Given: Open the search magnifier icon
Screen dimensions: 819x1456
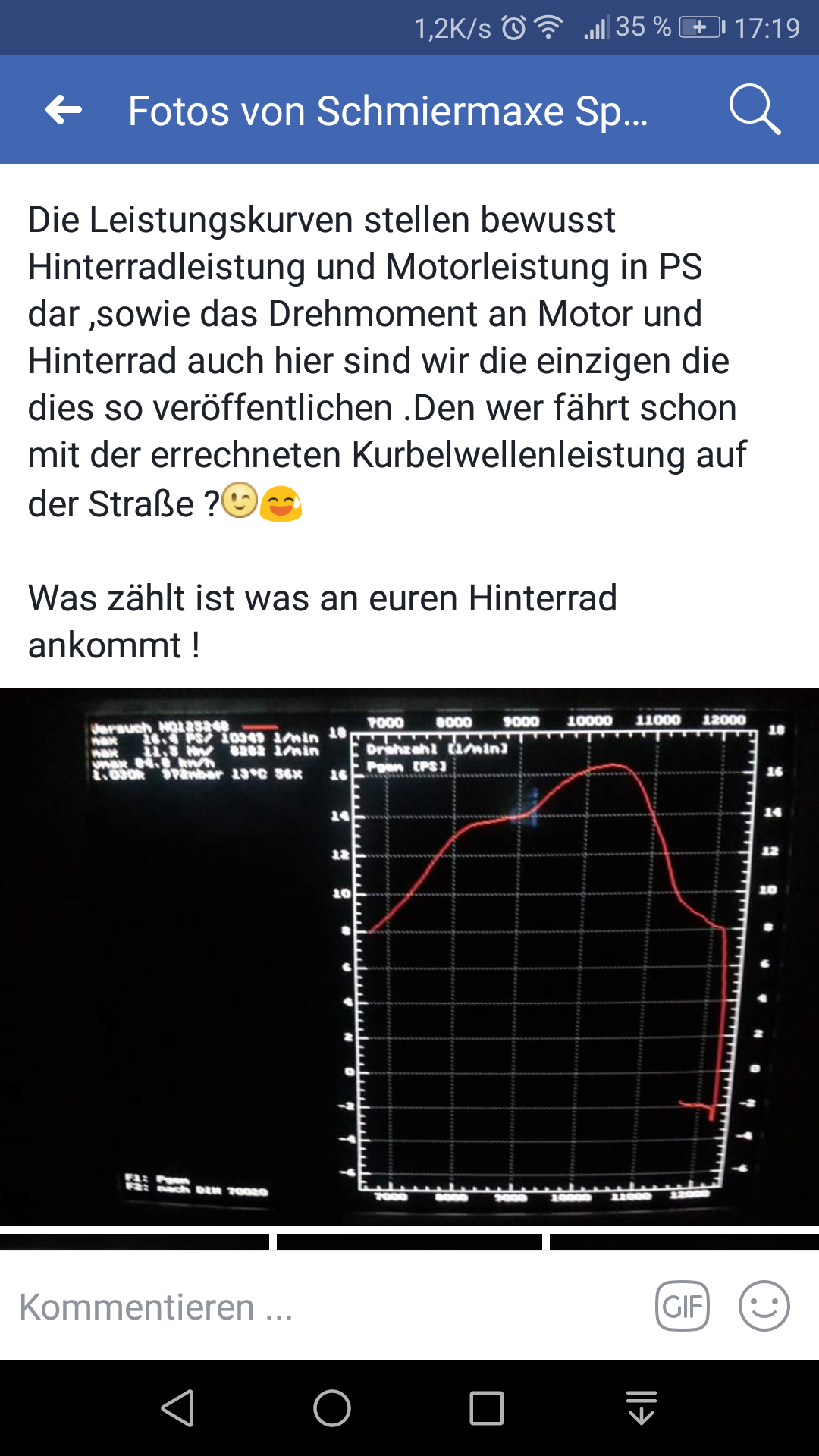Looking at the screenshot, I should pyautogui.click(x=754, y=110).
